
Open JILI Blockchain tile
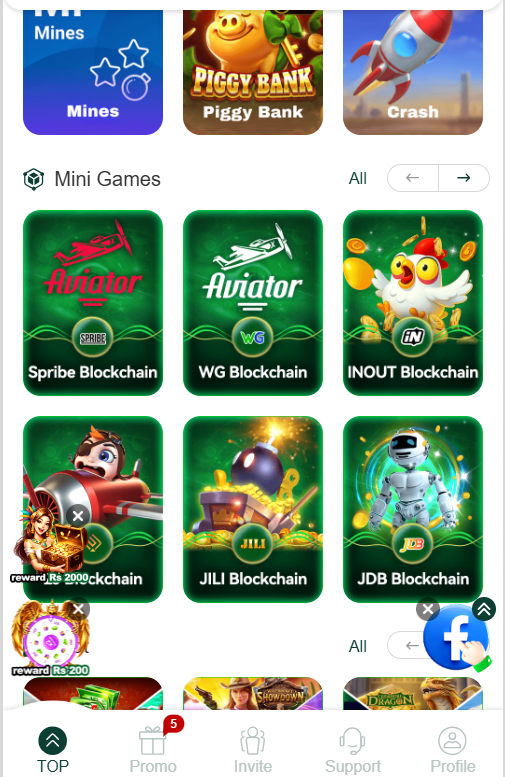pyautogui.click(x=253, y=509)
